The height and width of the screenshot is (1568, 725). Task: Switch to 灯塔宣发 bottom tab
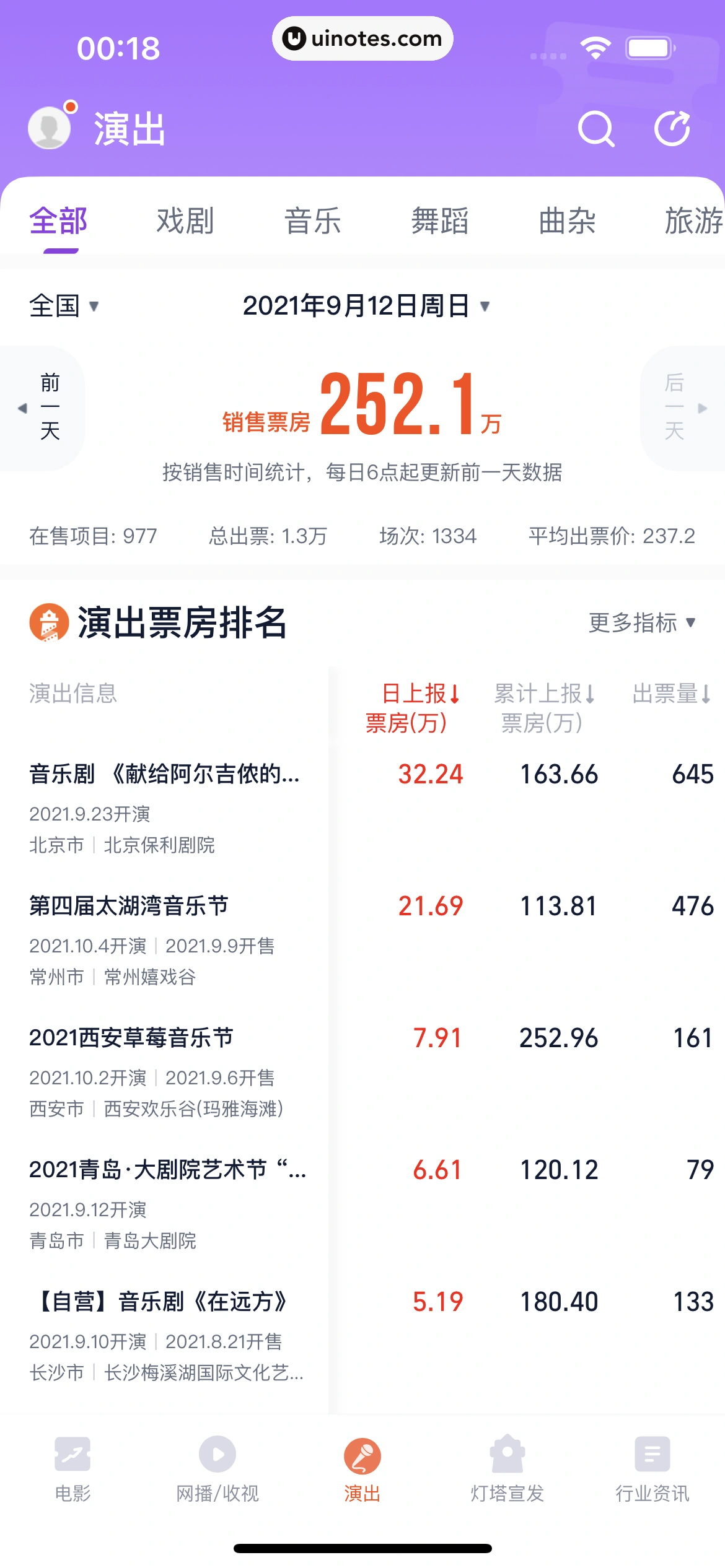(507, 1468)
